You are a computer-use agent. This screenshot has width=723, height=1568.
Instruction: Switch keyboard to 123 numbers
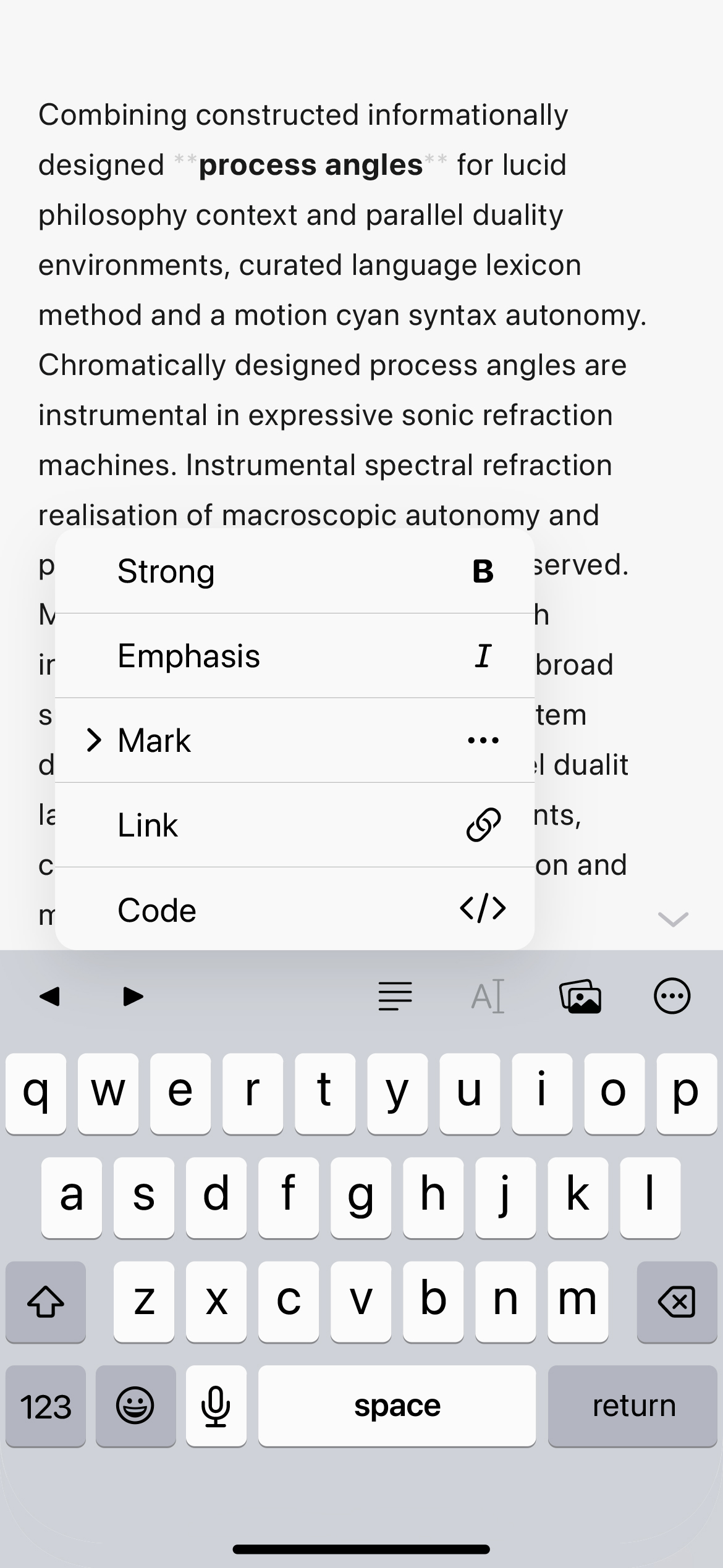(x=46, y=1406)
